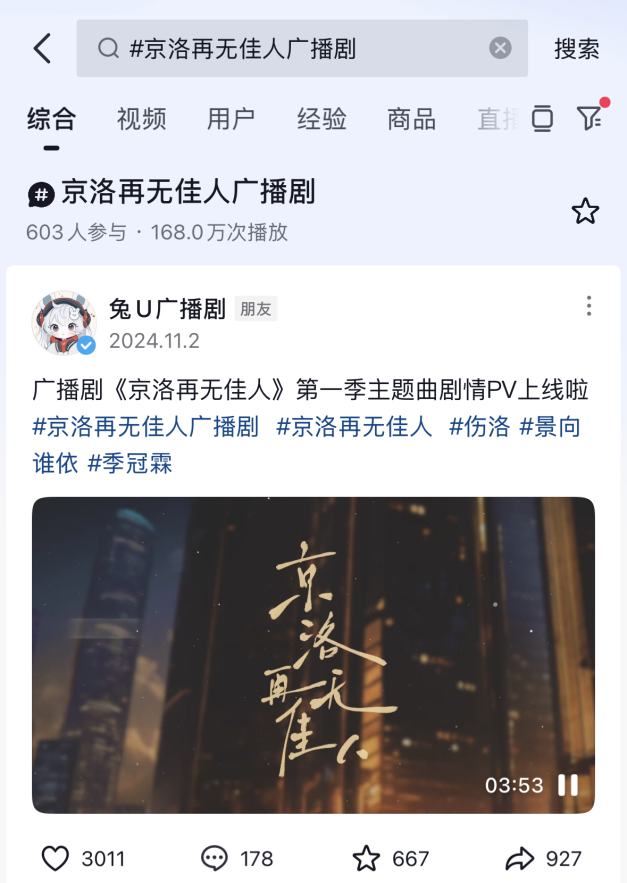Viewport: 627px width, 883px height.
Task: Switch to the 用户 tab
Action: tap(231, 120)
